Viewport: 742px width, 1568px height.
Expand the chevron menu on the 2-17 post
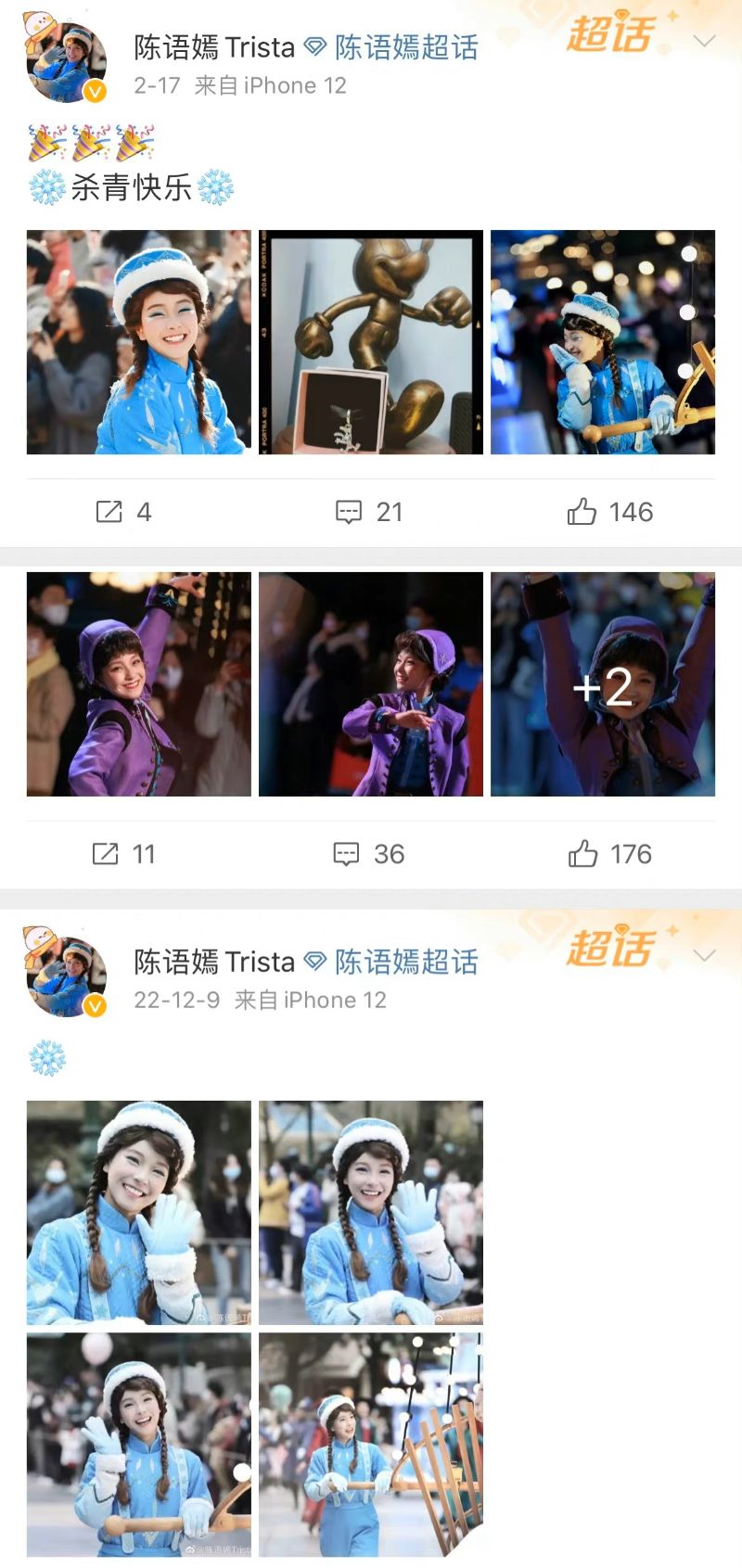(x=705, y=41)
